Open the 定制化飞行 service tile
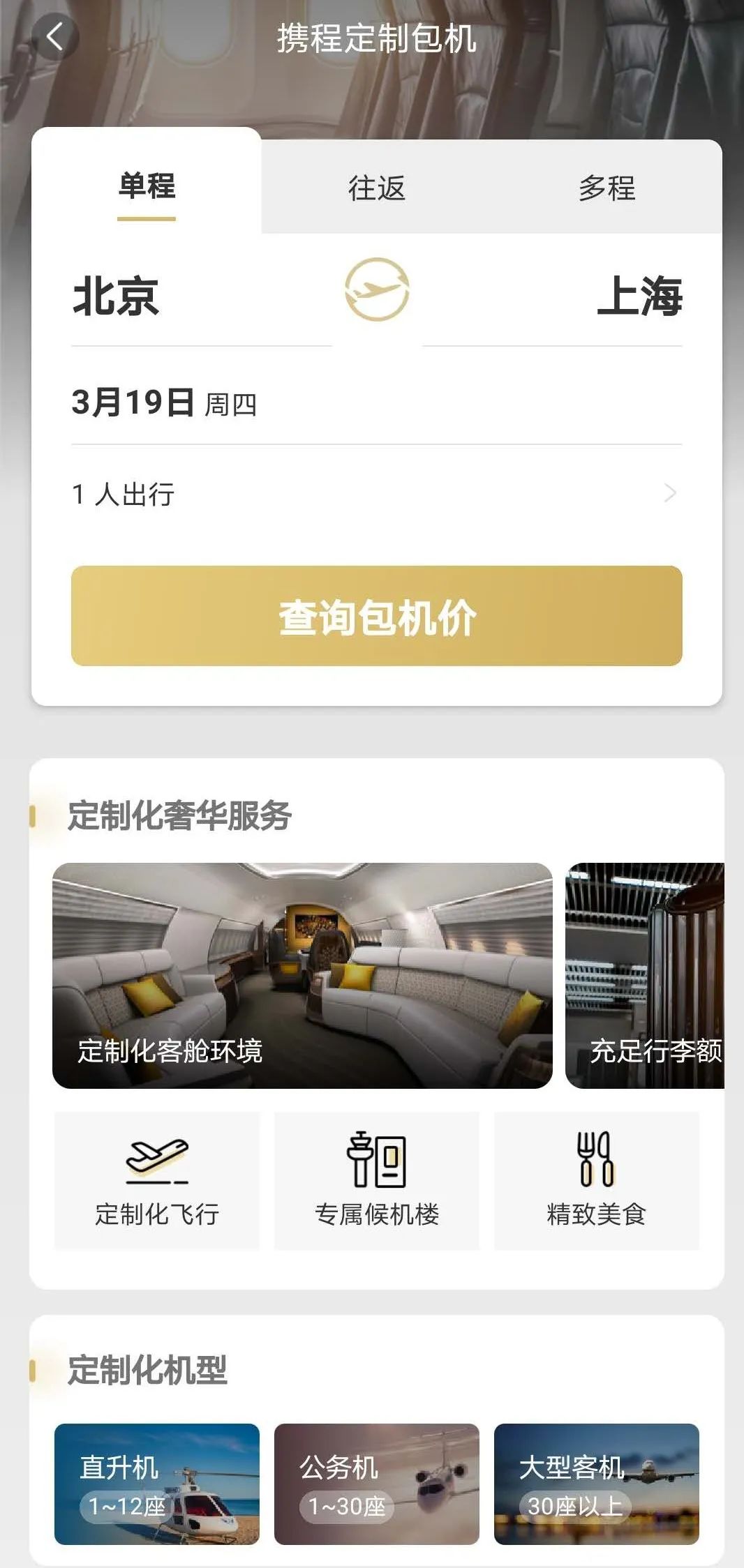Viewport: 744px width, 1568px height. (x=157, y=1180)
